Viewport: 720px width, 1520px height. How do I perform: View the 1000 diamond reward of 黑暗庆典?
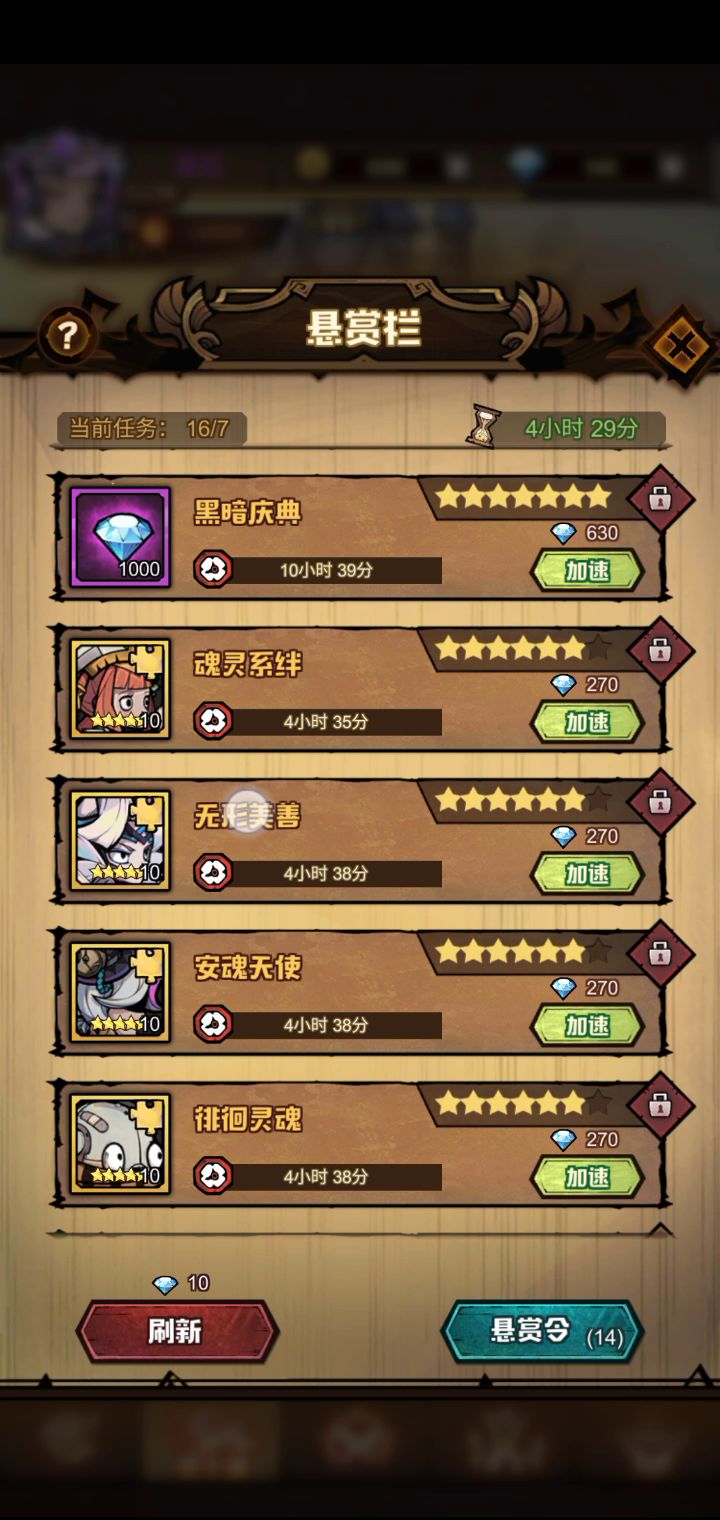(x=120, y=537)
